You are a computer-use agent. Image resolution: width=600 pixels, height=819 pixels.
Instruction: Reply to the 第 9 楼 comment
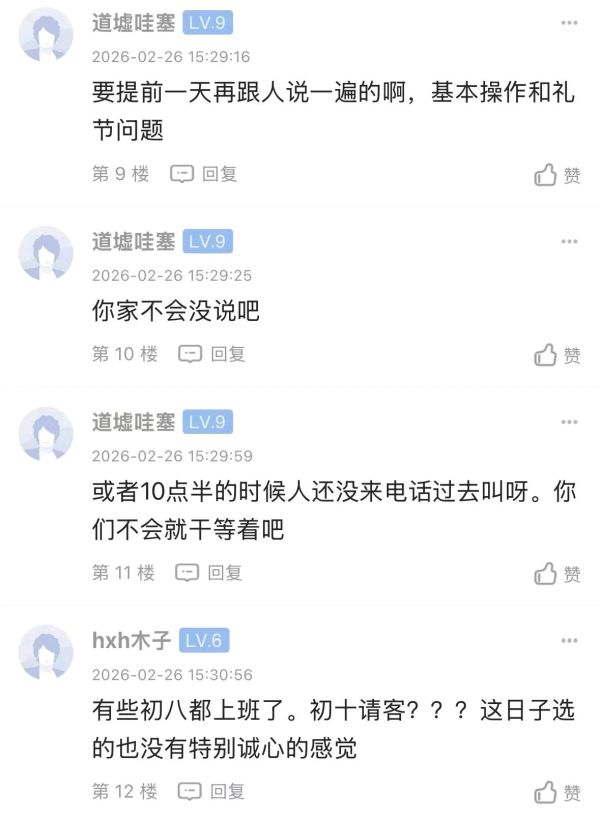click(x=204, y=174)
